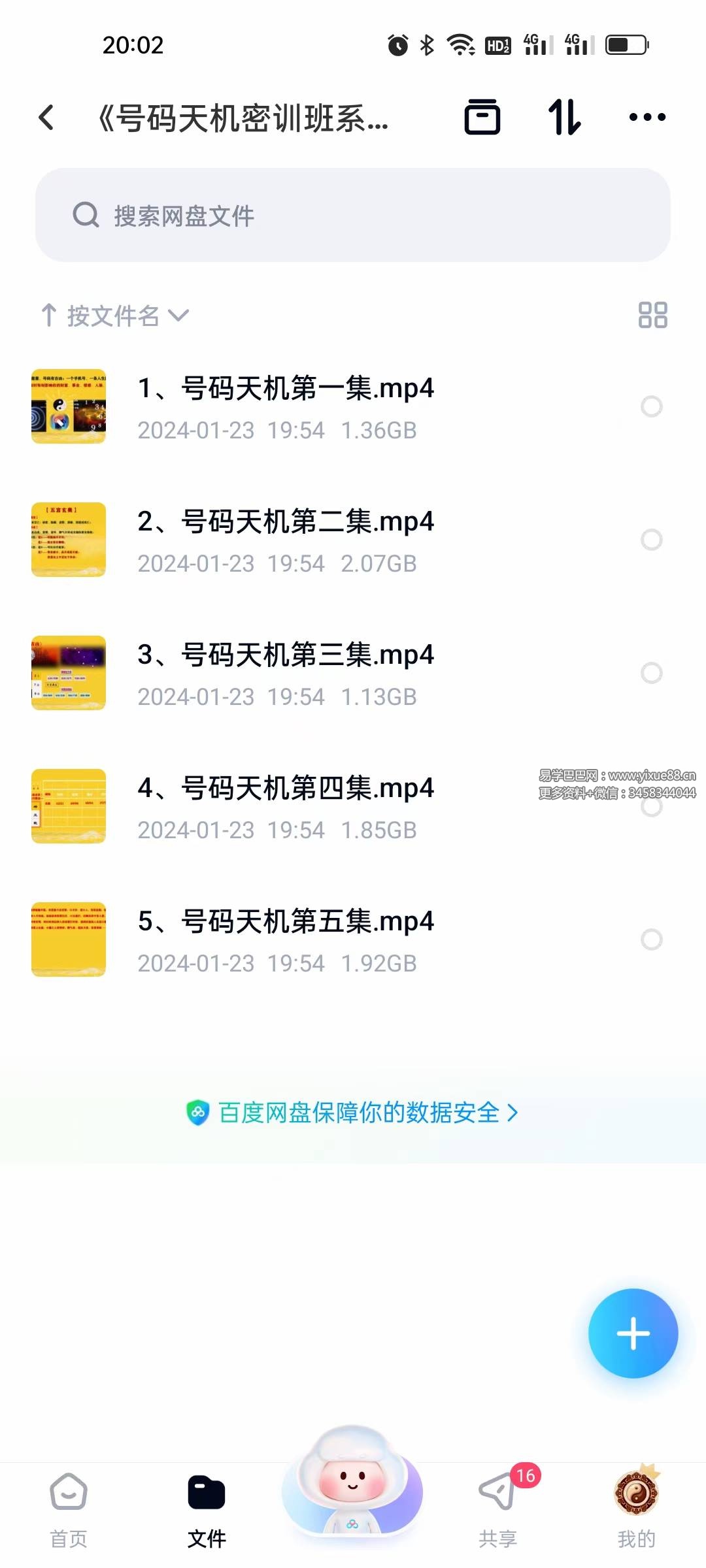Tap the magnifier icon in search bar
706x1568 pixels.
(x=86, y=214)
